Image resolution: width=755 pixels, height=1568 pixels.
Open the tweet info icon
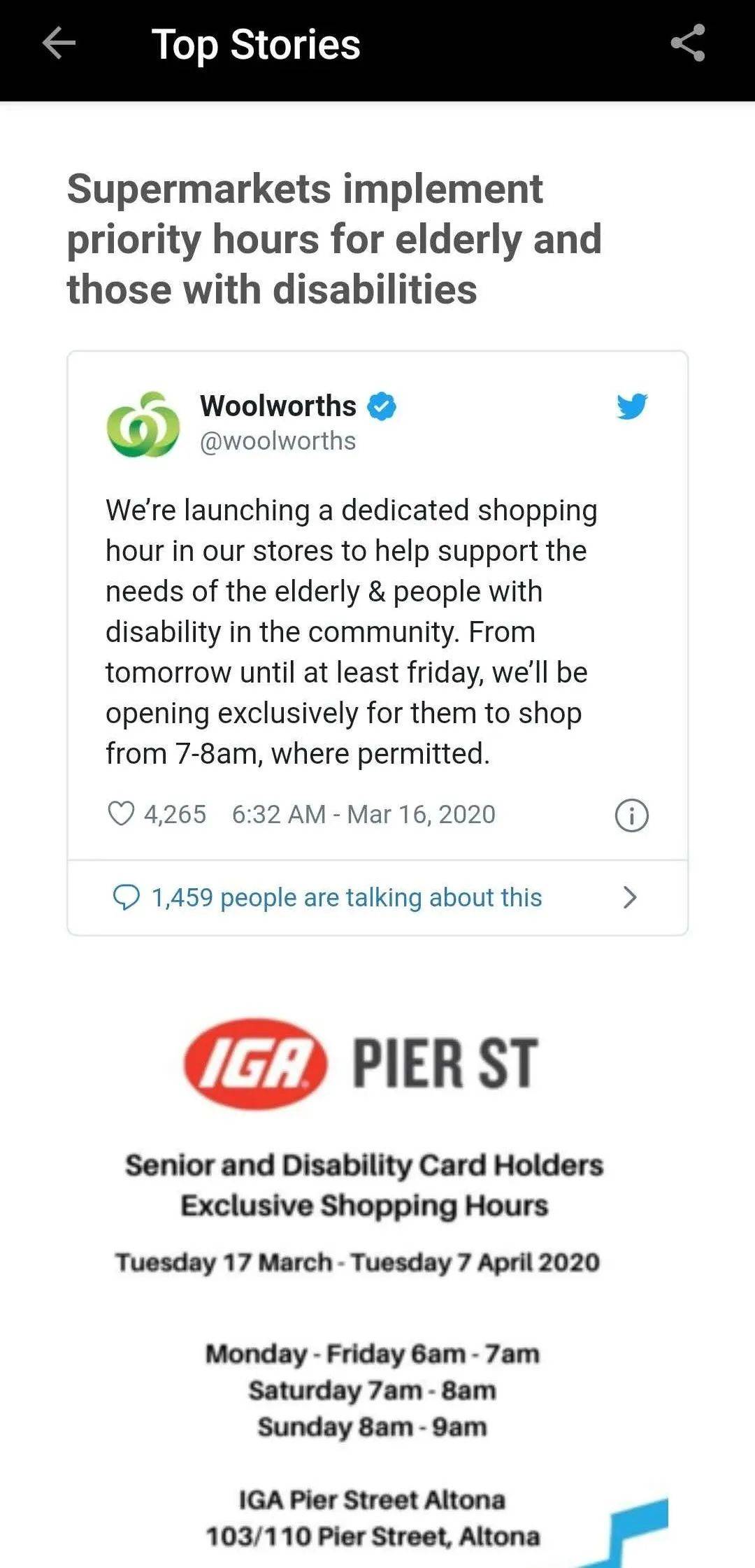[x=631, y=815]
